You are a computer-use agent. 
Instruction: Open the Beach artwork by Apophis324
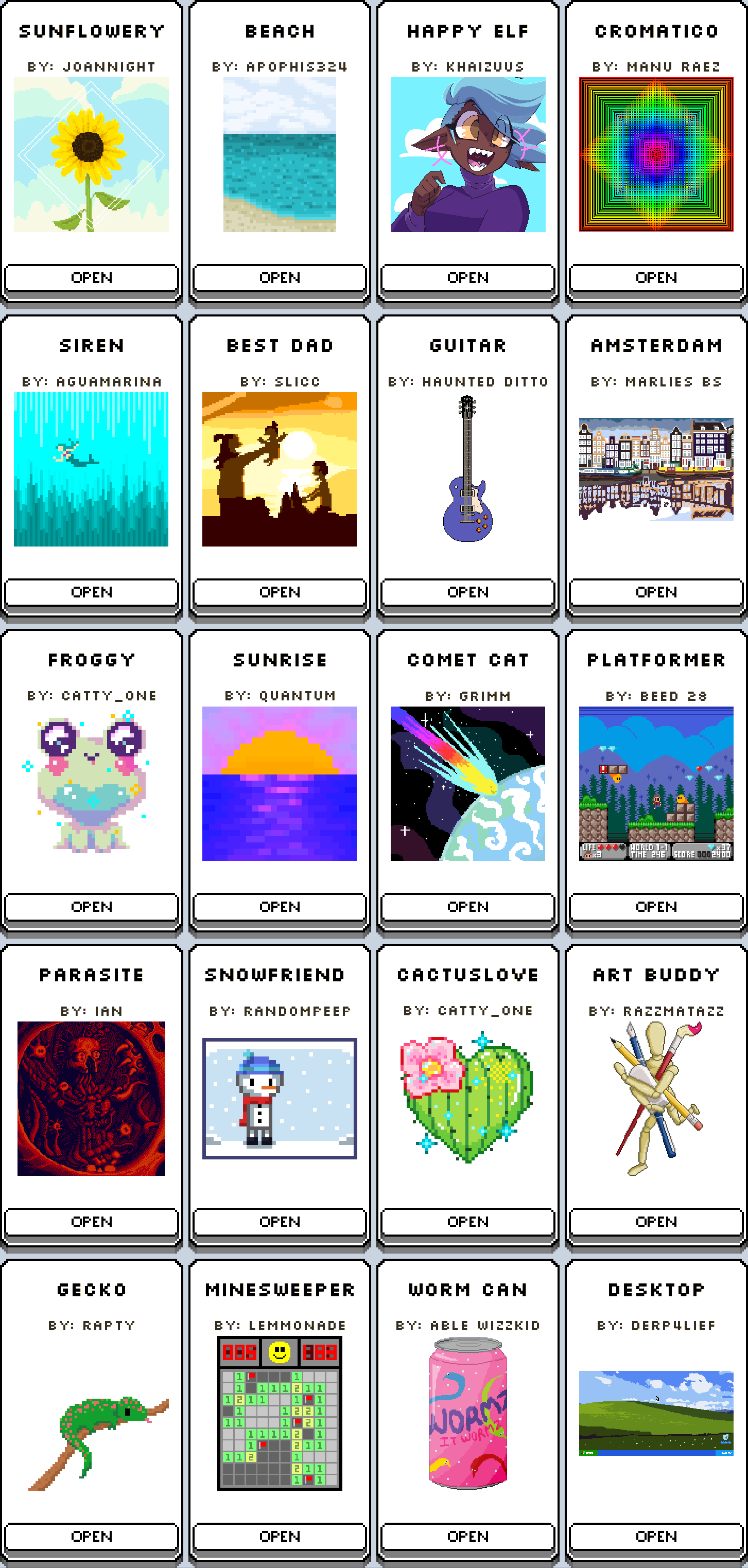(x=280, y=277)
